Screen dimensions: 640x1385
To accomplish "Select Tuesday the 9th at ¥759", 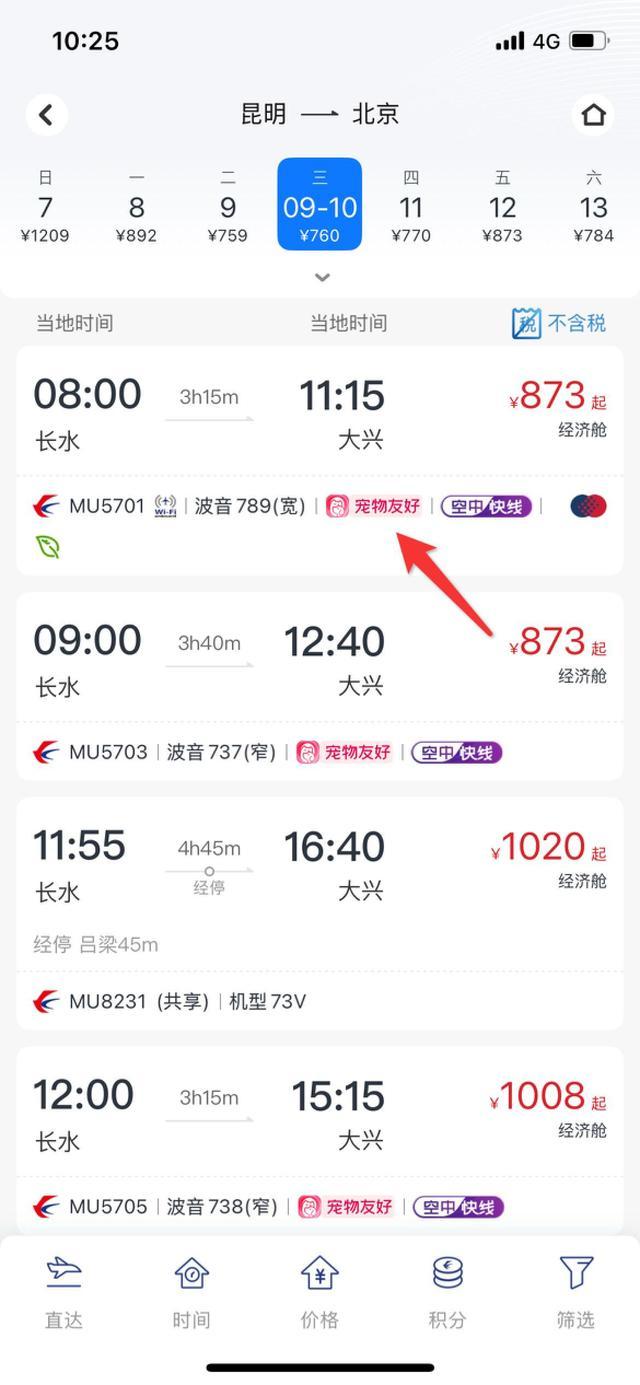I will tap(228, 207).
